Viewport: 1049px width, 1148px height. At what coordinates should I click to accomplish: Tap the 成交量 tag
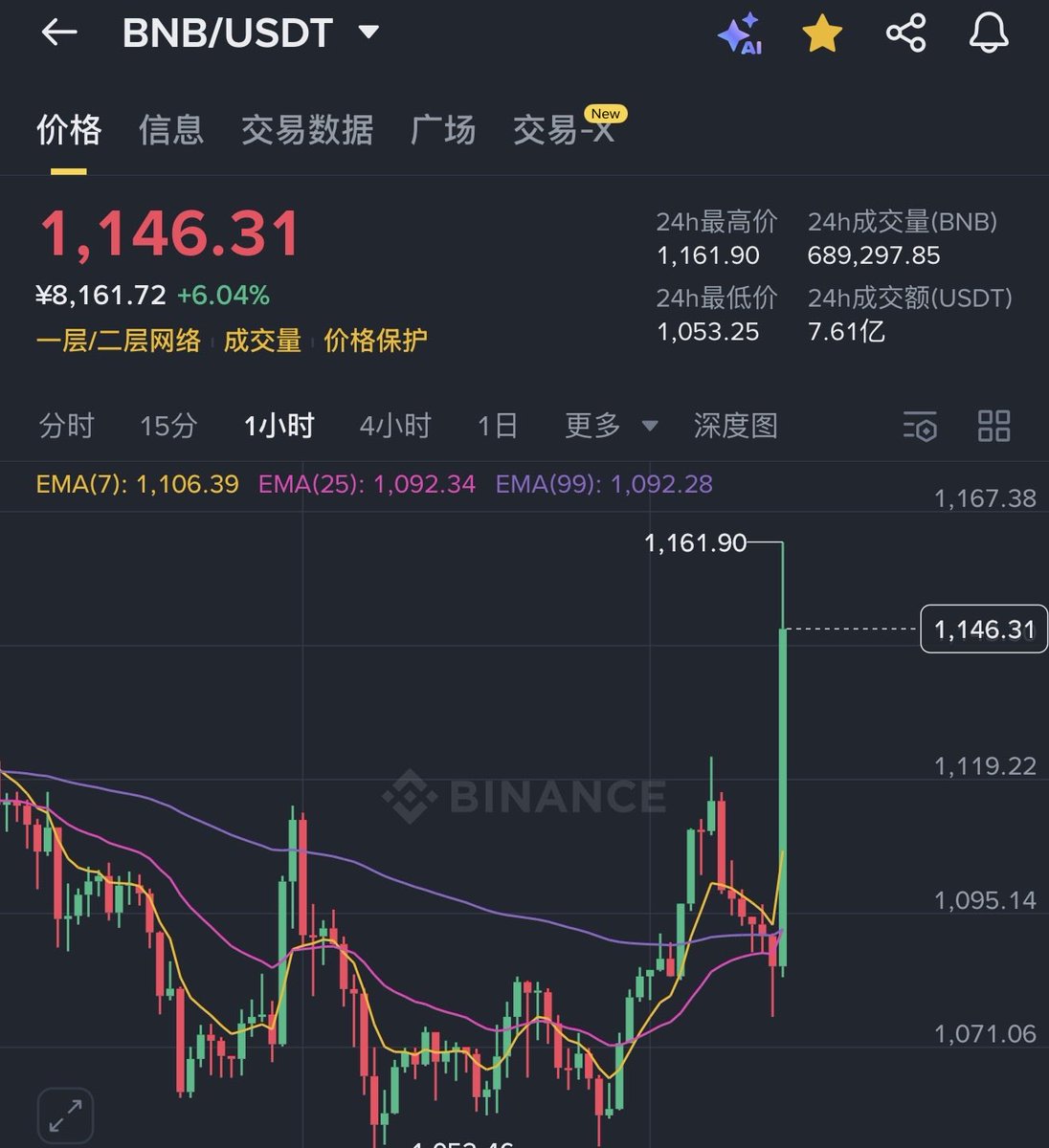(262, 340)
